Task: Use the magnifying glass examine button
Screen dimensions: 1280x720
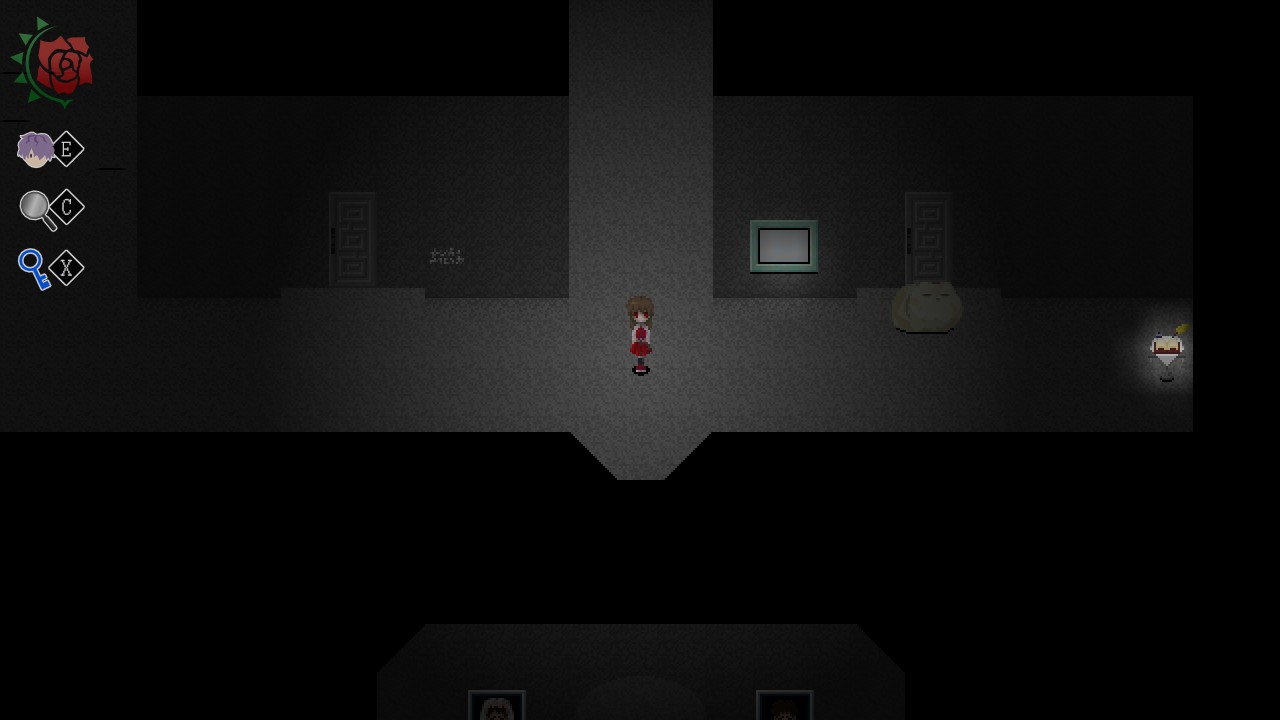Action: pos(37,209)
